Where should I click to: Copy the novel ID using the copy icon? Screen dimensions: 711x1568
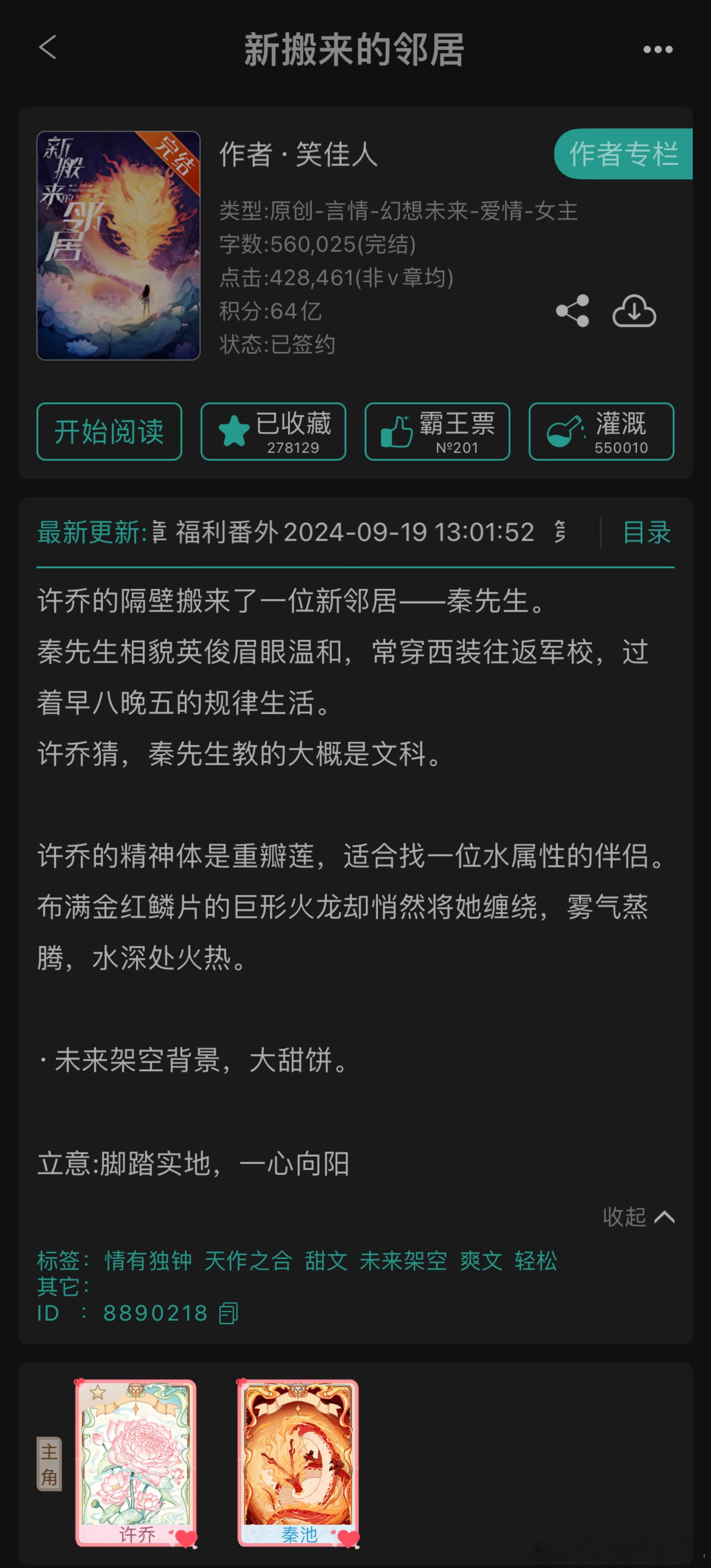tap(227, 1313)
